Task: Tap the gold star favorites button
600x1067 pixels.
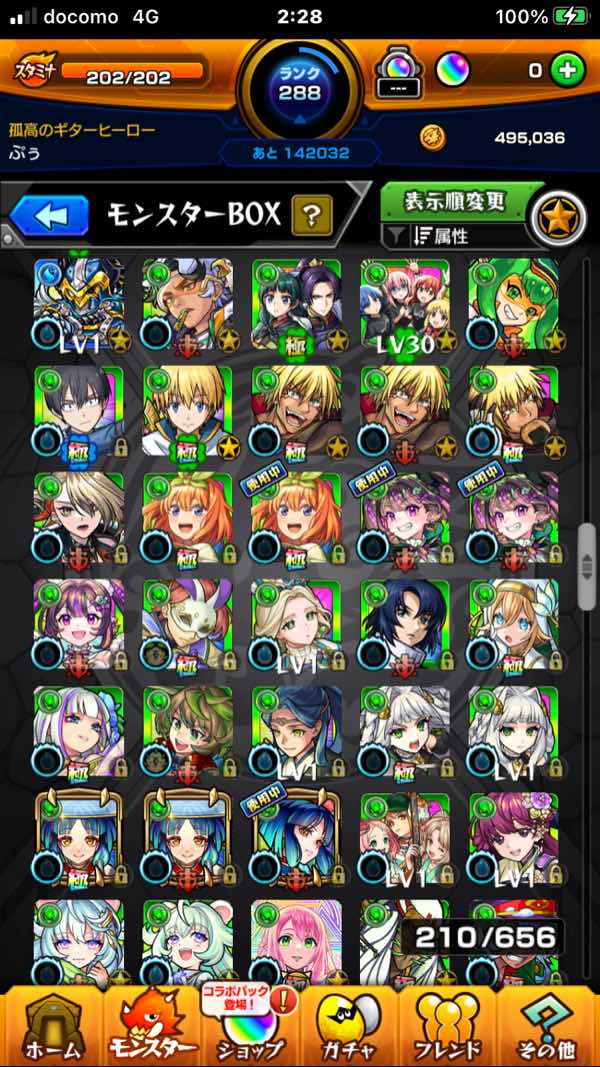Action: [558, 217]
